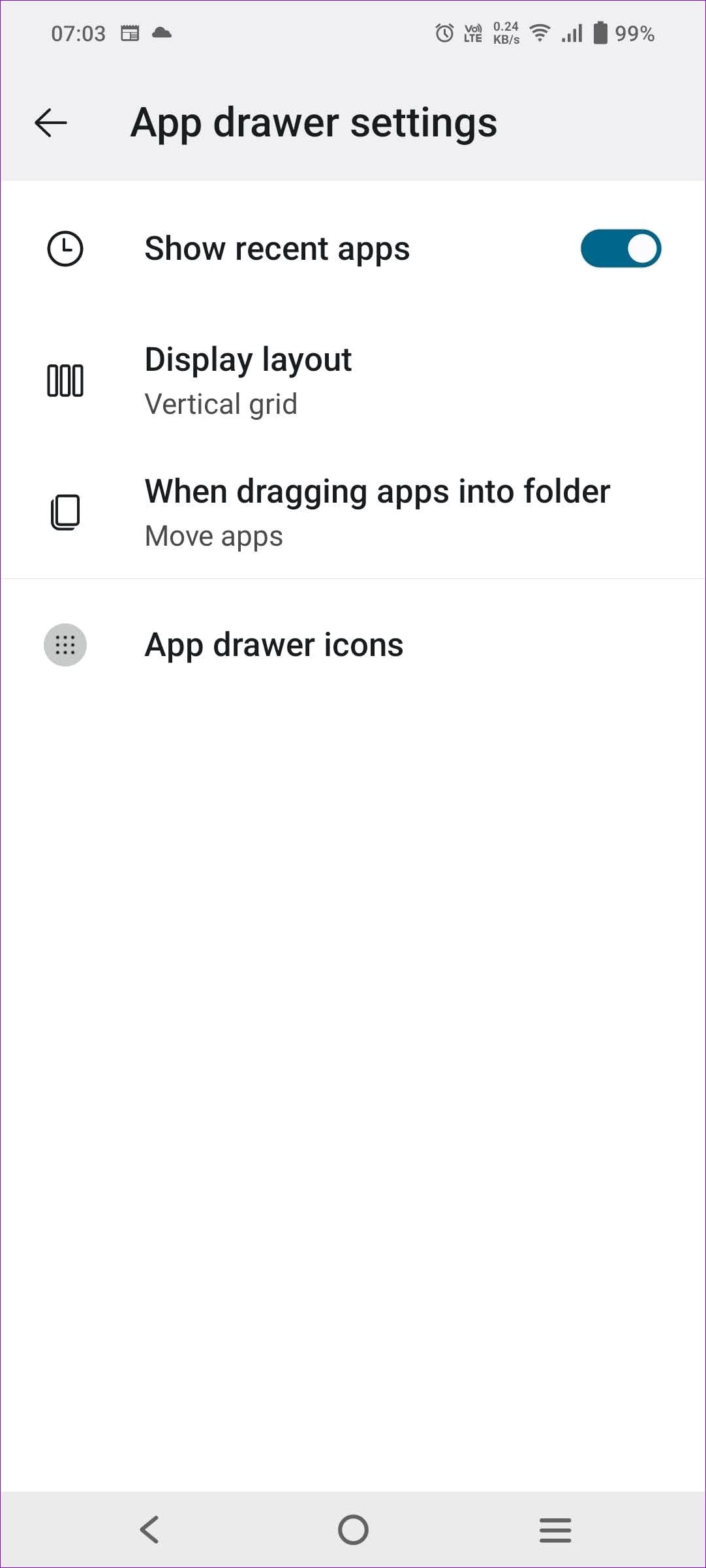Open the App drawer icons grid icon
This screenshot has width=706, height=1568.
[65, 645]
